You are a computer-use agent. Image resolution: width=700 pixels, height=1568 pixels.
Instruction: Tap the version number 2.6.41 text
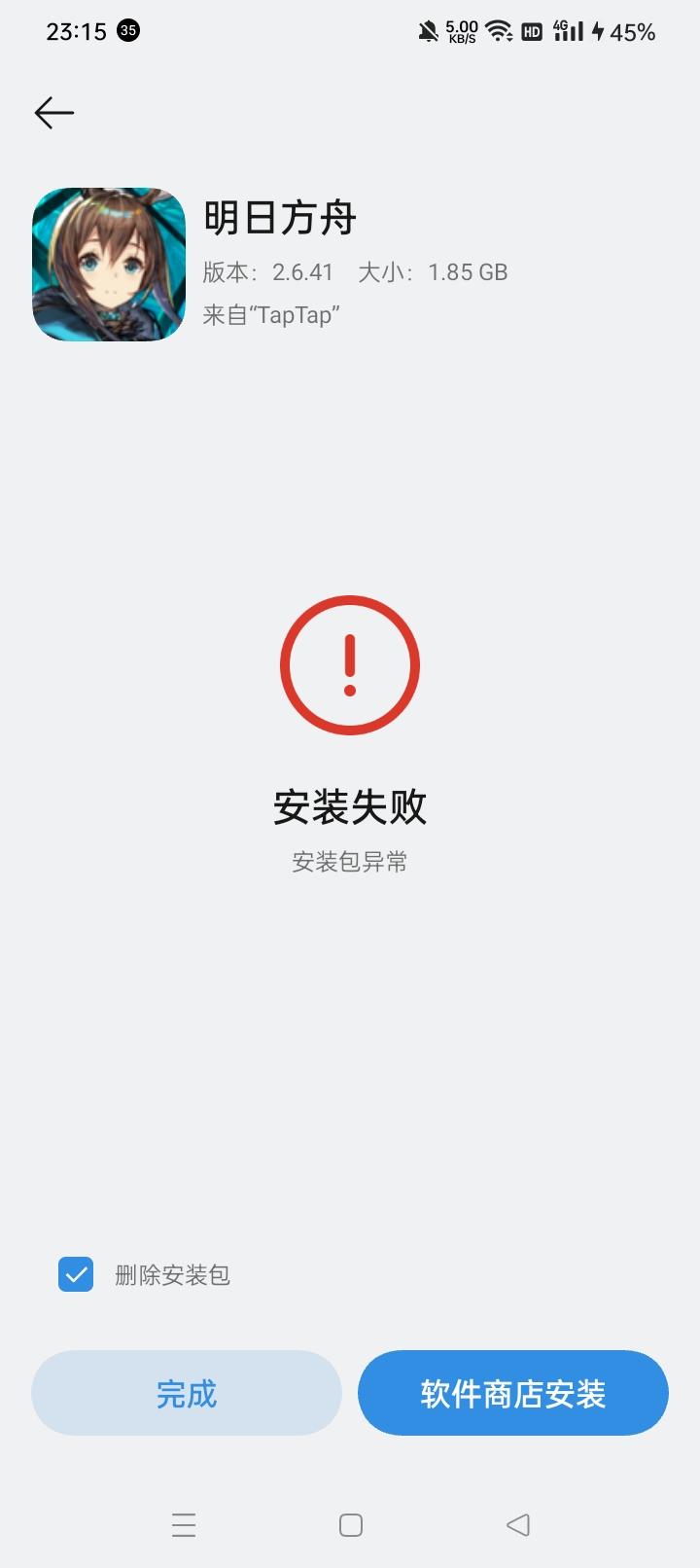pos(303,272)
